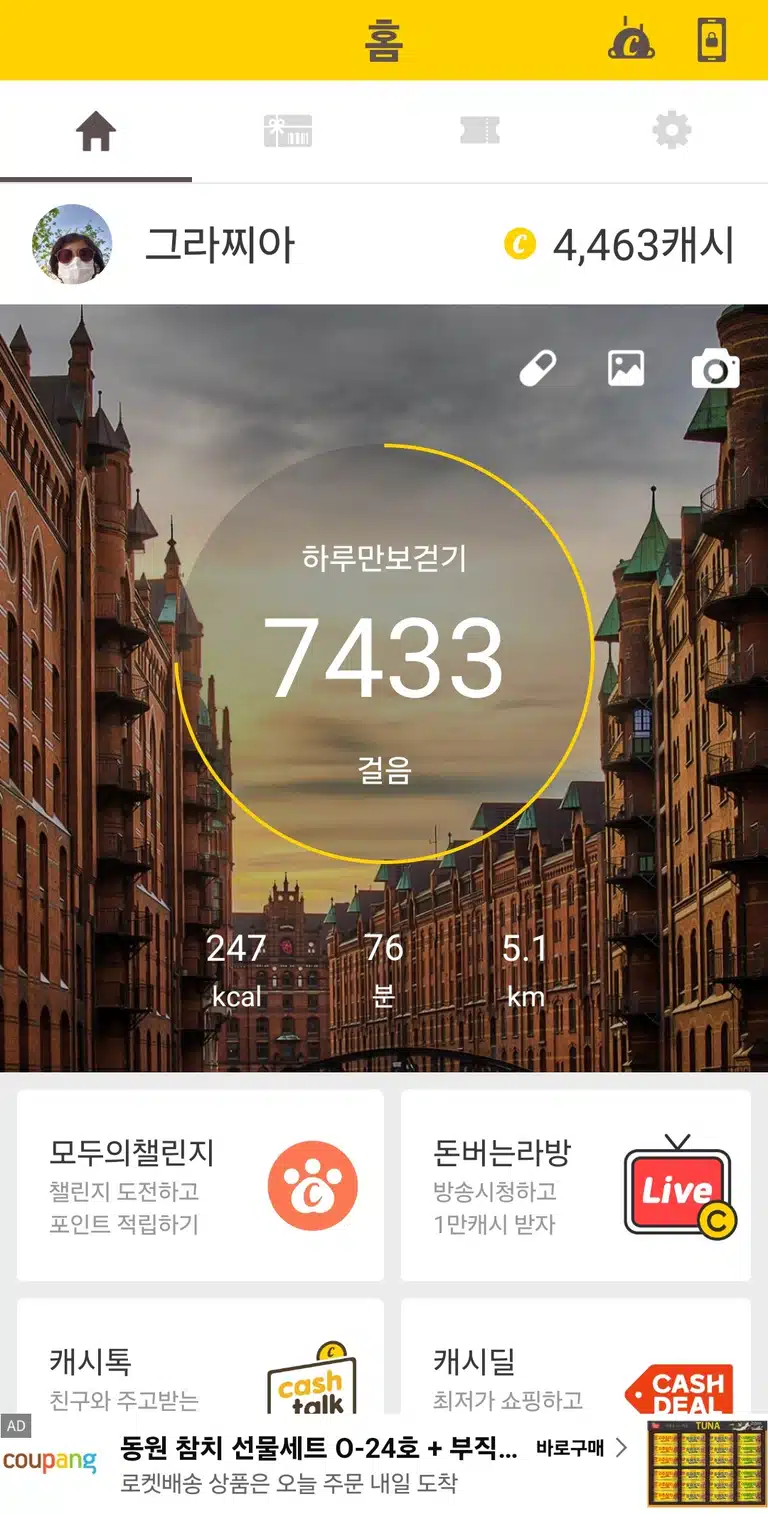Image resolution: width=768 pixels, height=1514 pixels.
Task: View the 4,463캐시 balance details
Action: (x=619, y=245)
